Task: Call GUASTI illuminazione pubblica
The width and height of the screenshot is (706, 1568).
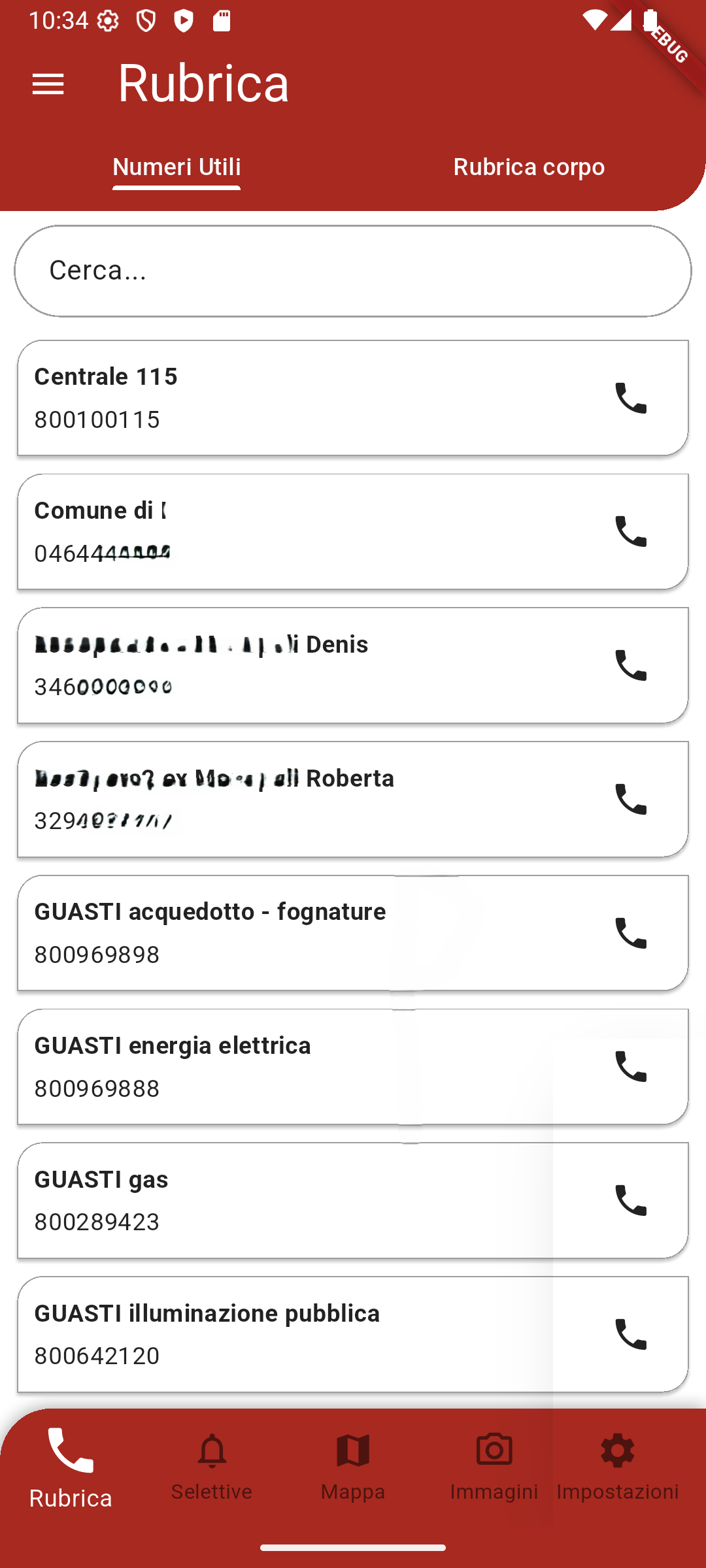Action: click(x=631, y=1334)
